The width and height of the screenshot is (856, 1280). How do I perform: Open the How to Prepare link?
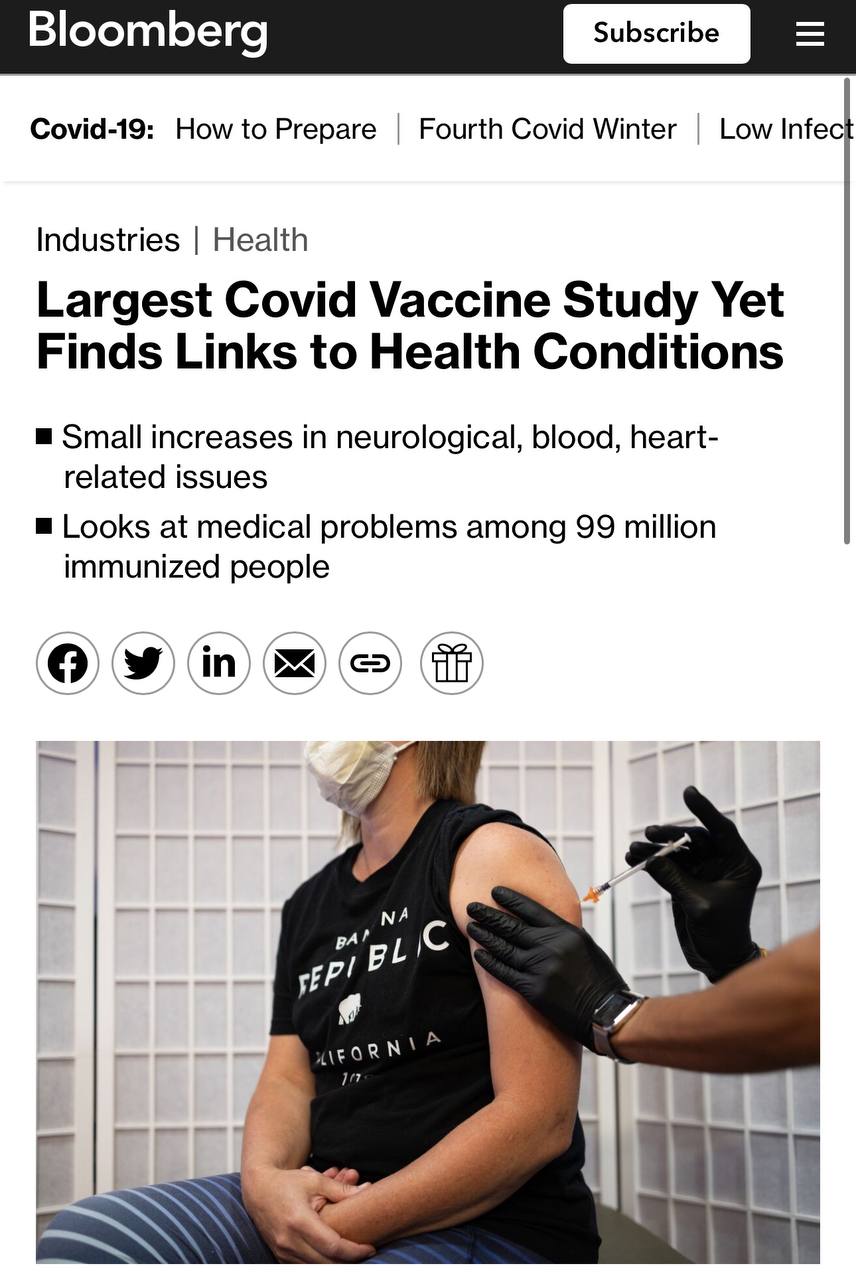[276, 129]
